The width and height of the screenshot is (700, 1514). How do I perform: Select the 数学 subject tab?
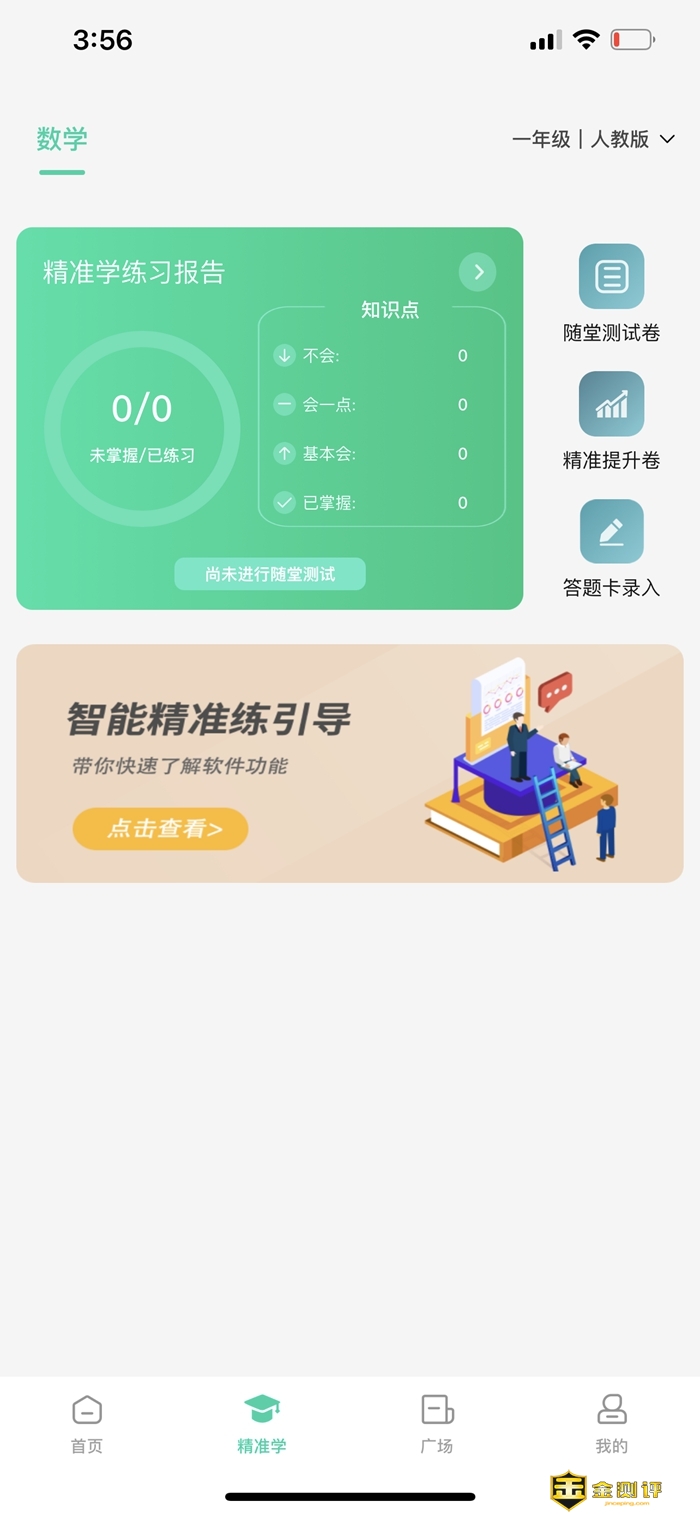62,140
